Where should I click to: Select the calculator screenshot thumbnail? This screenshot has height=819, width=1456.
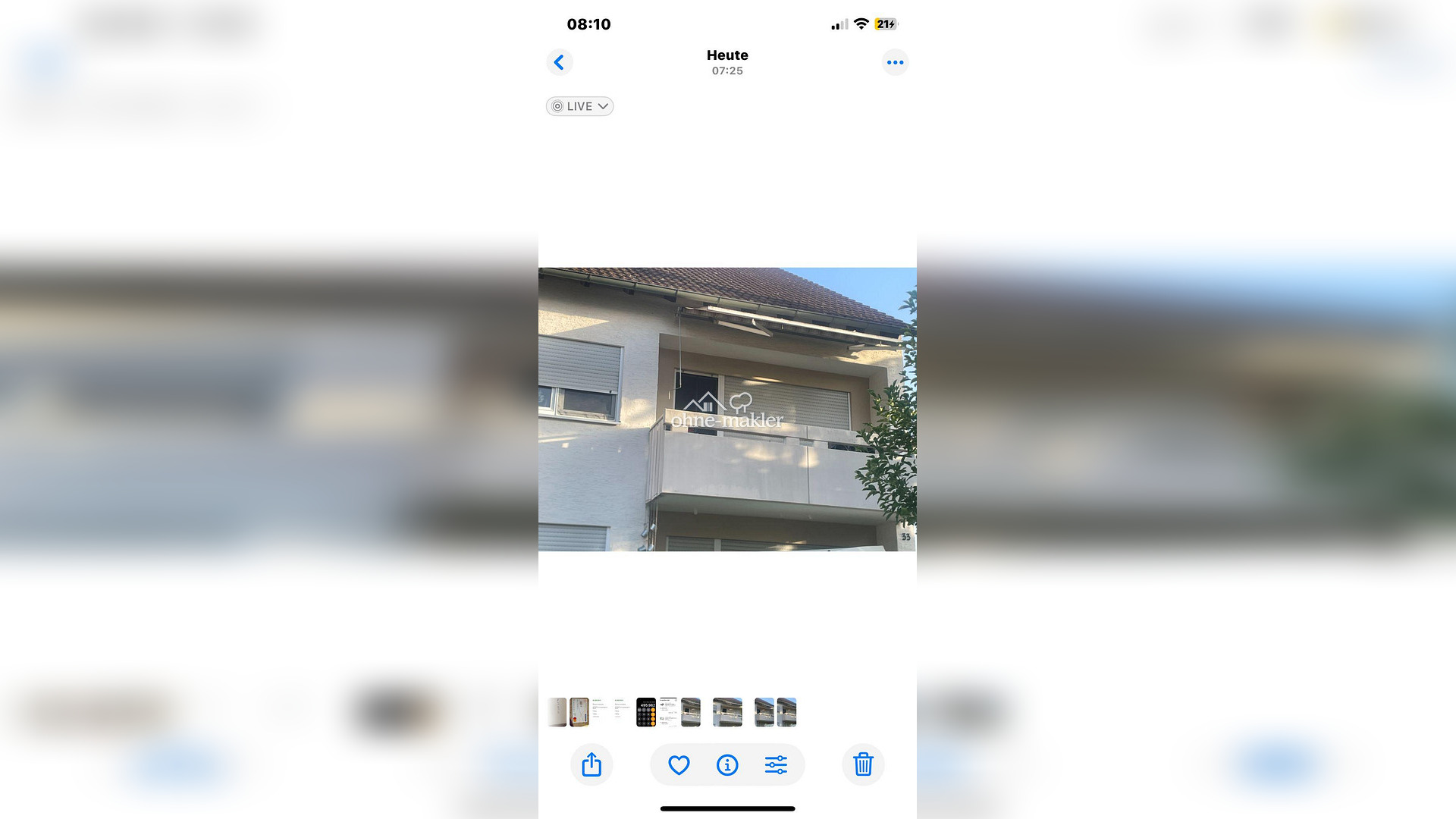[x=646, y=713]
